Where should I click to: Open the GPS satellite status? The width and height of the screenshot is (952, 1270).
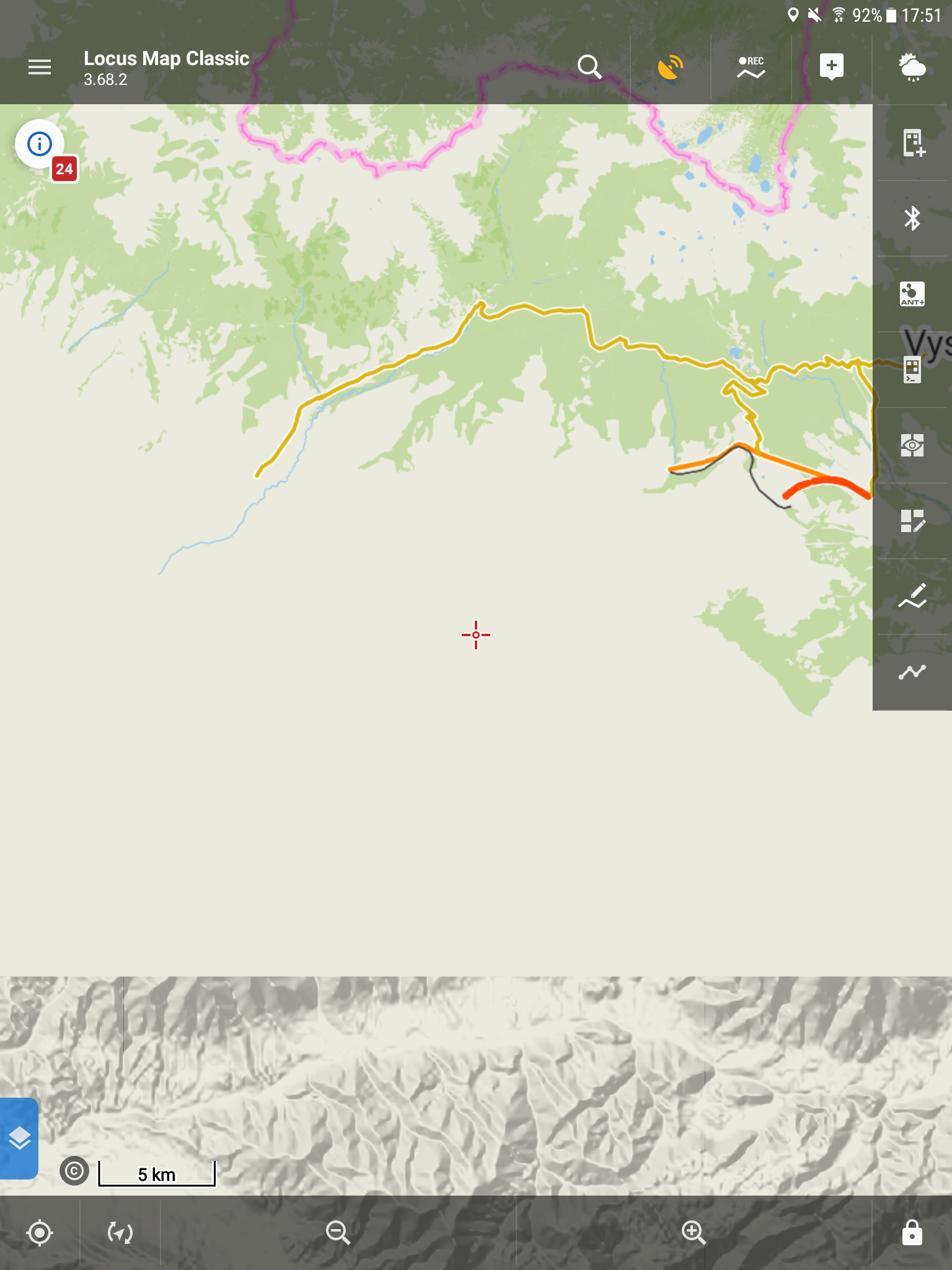[x=670, y=67]
